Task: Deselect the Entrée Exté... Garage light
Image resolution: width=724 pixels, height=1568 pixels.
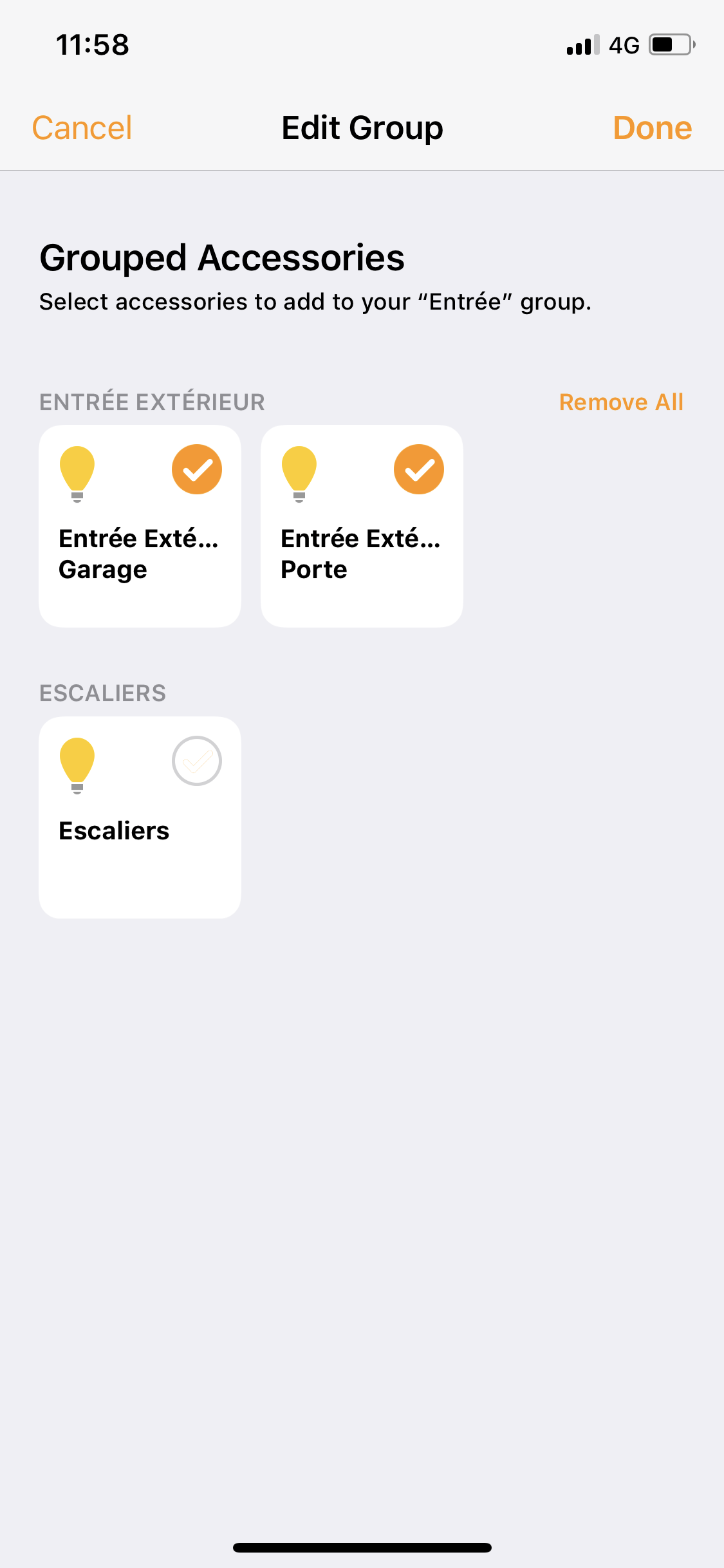Action: click(140, 526)
